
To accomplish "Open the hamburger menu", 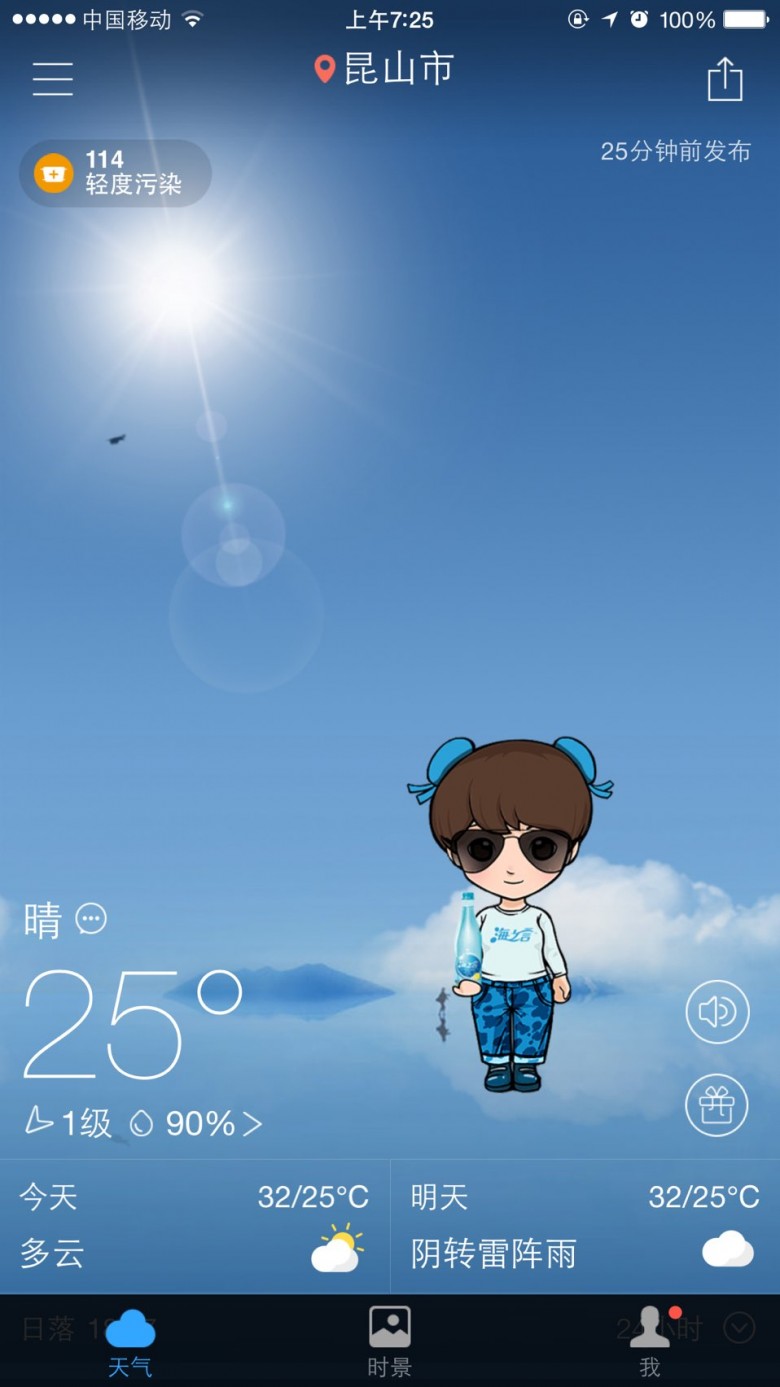I will [52, 79].
